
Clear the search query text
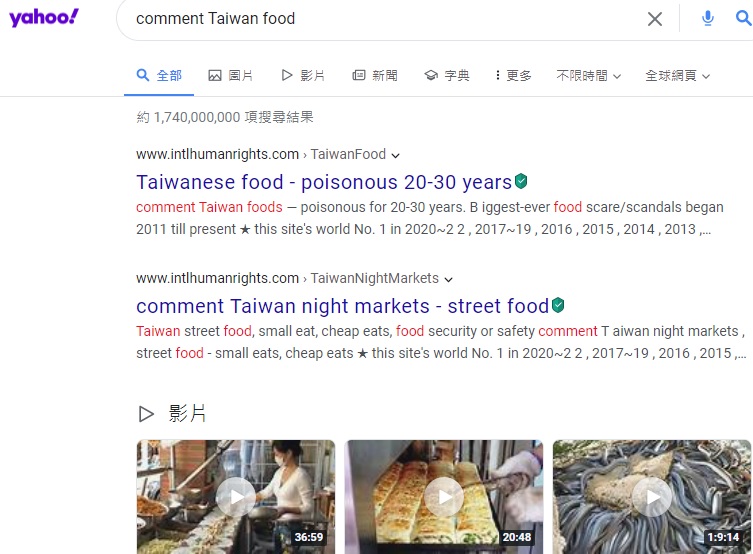coord(655,19)
